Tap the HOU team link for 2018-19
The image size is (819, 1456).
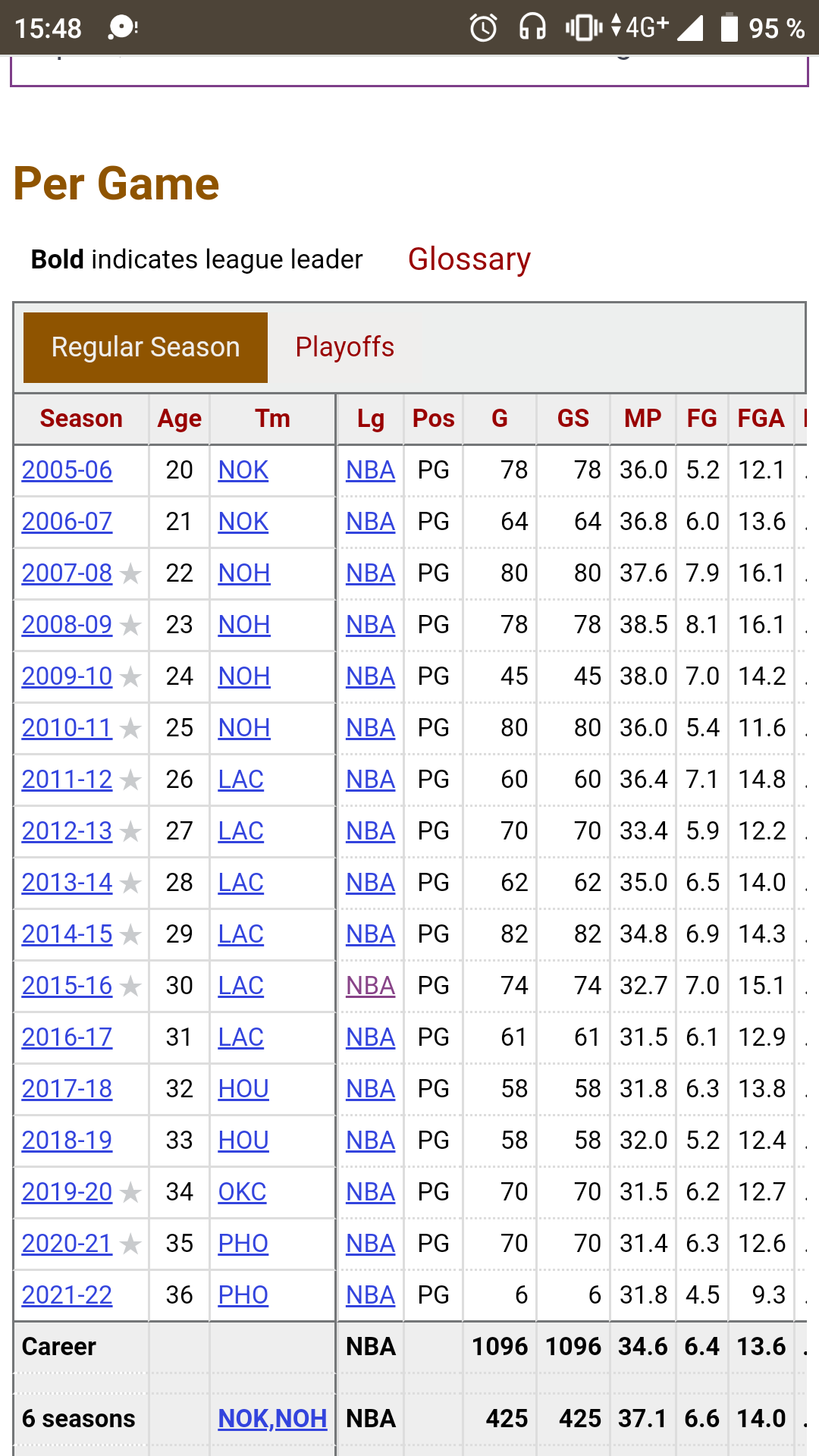coord(243,1141)
